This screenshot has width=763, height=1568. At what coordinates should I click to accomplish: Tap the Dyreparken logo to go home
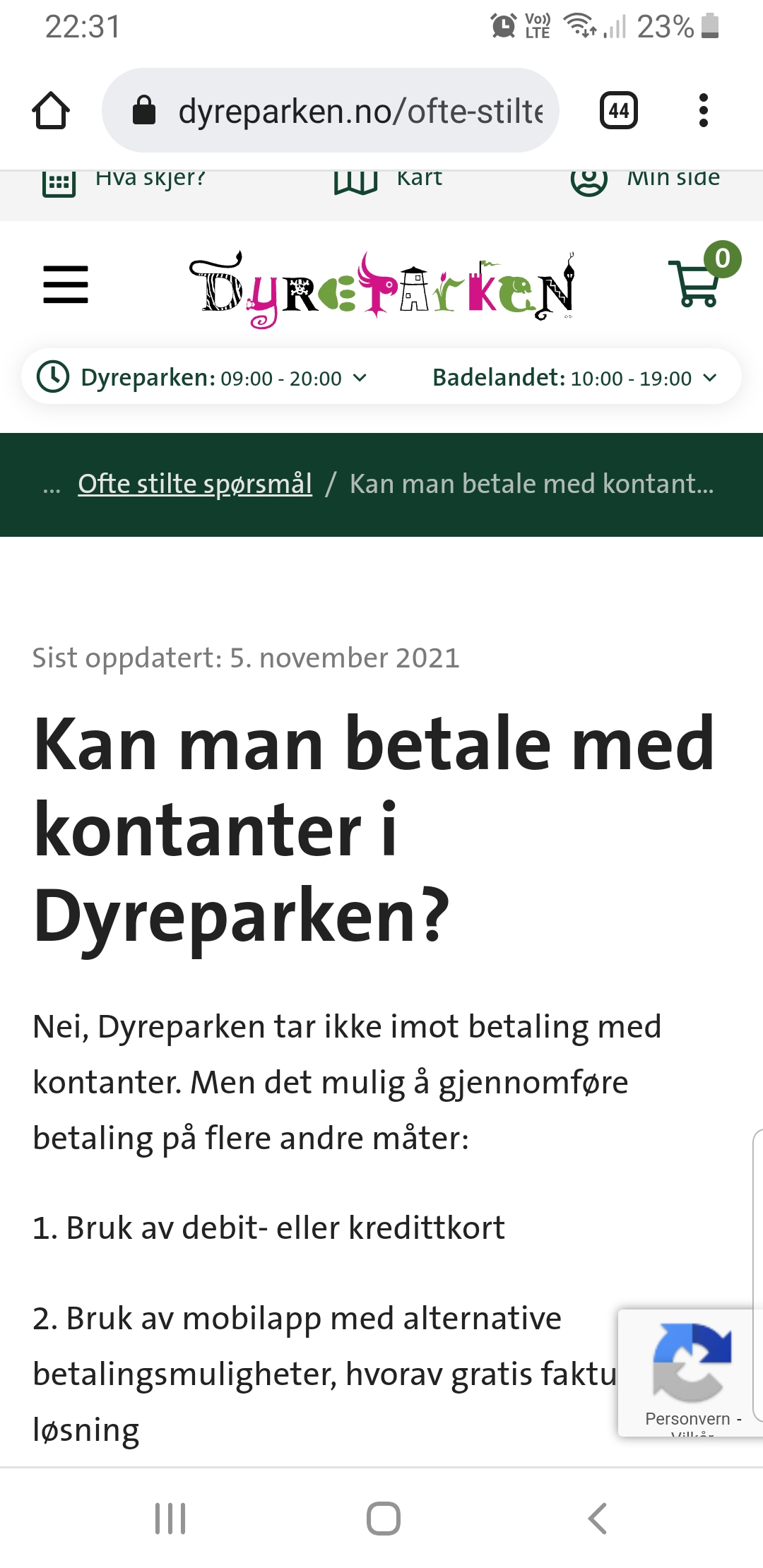(382, 289)
